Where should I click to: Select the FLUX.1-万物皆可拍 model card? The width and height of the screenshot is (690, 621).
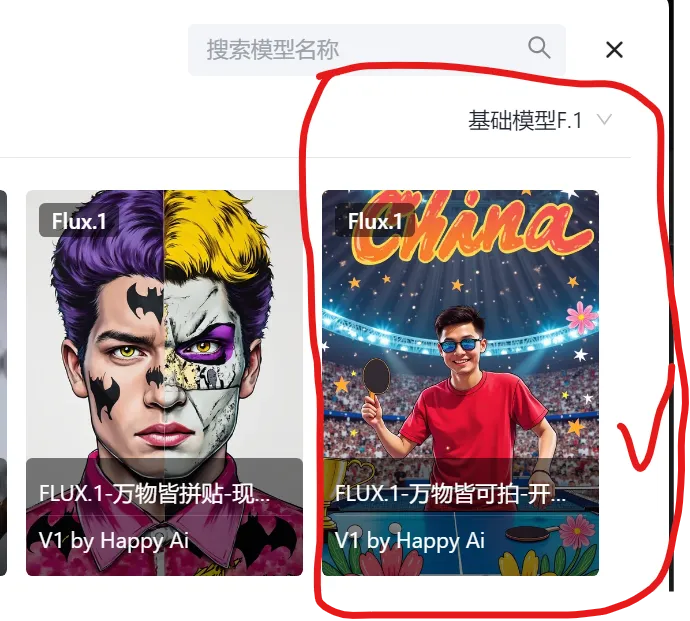[x=460, y=382]
